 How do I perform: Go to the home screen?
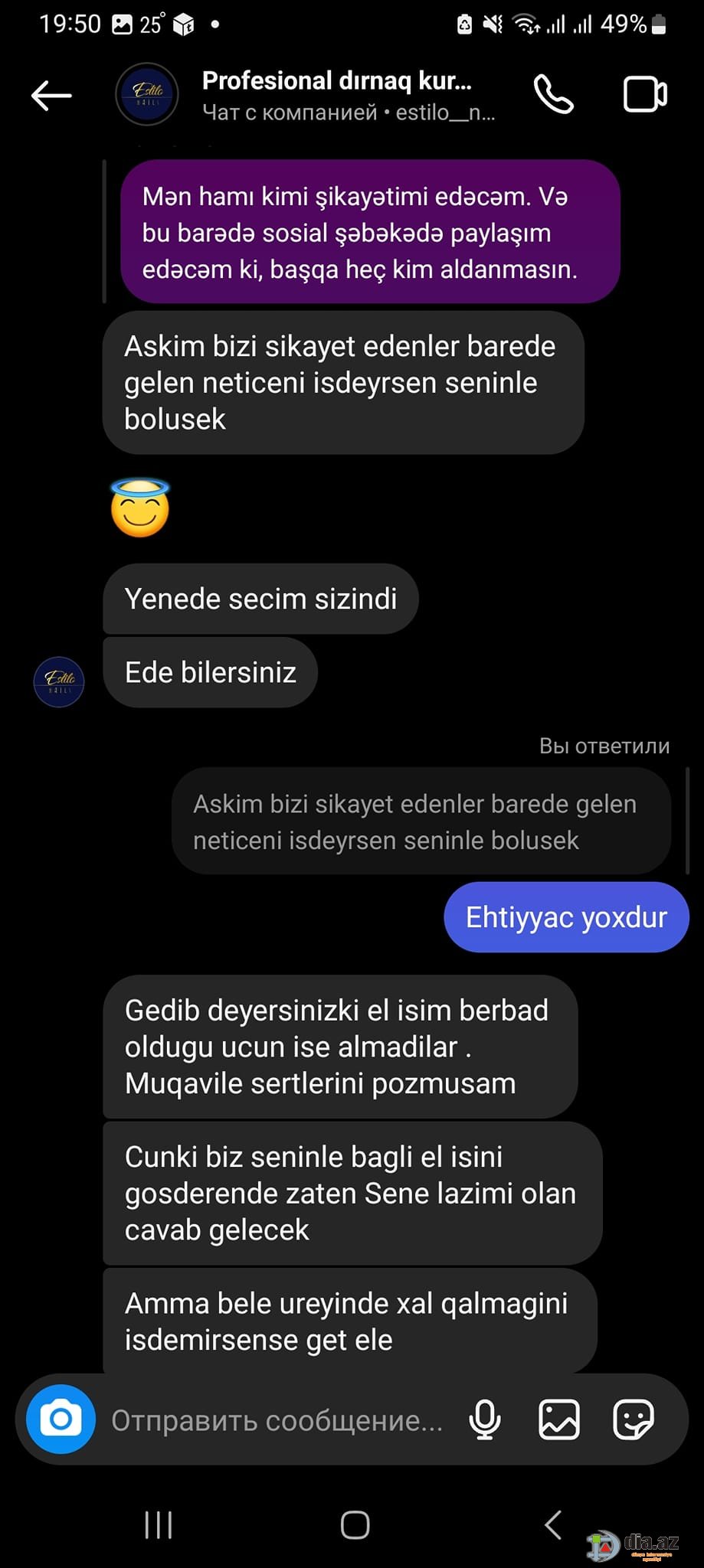[355, 1525]
